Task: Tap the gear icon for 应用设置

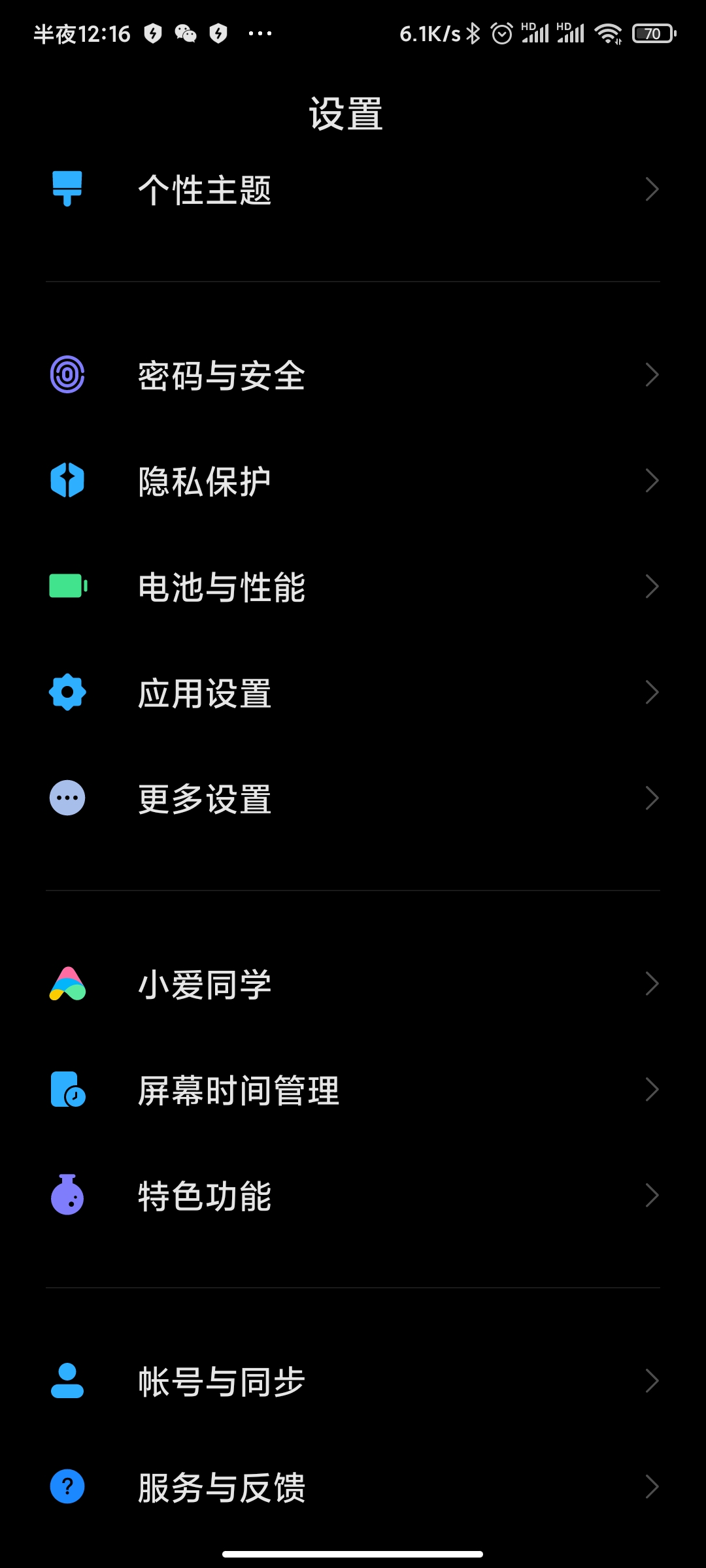Action: point(66,692)
